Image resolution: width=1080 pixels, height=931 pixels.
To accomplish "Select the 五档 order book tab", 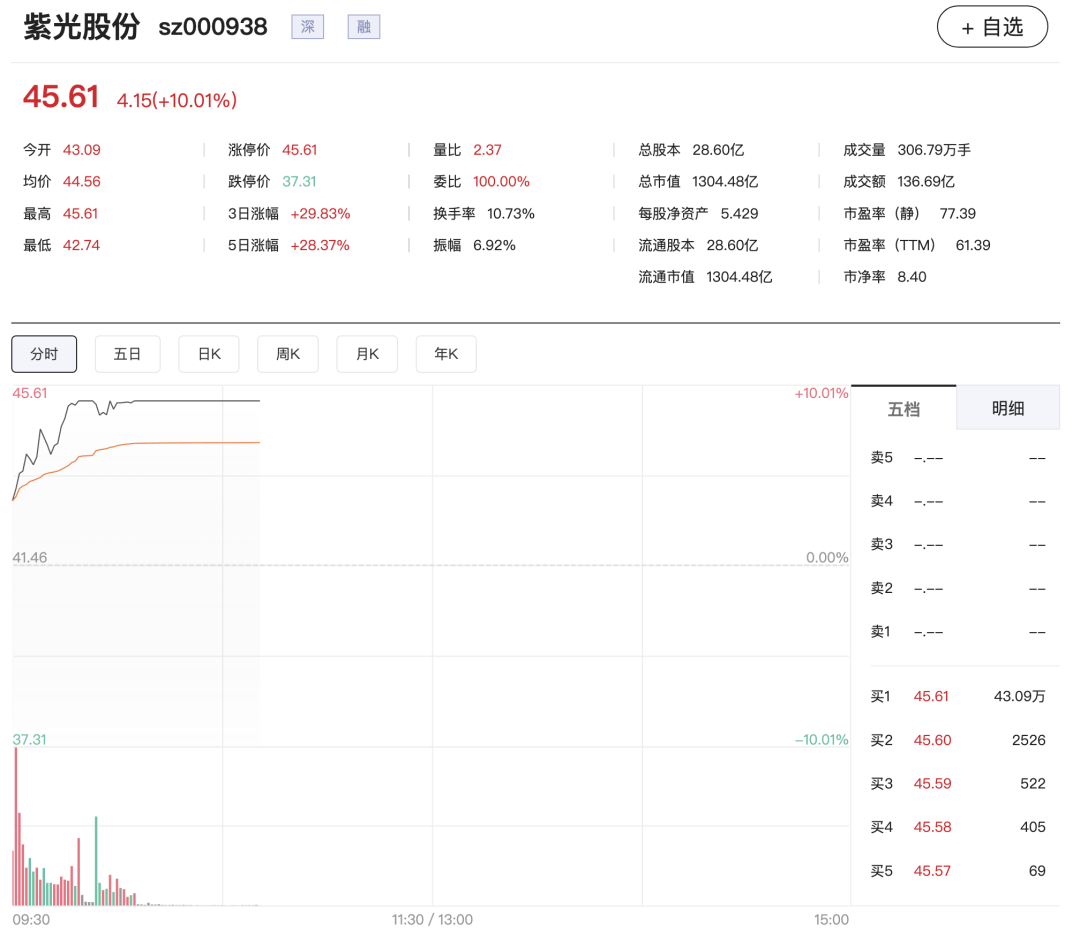I will pos(904,408).
